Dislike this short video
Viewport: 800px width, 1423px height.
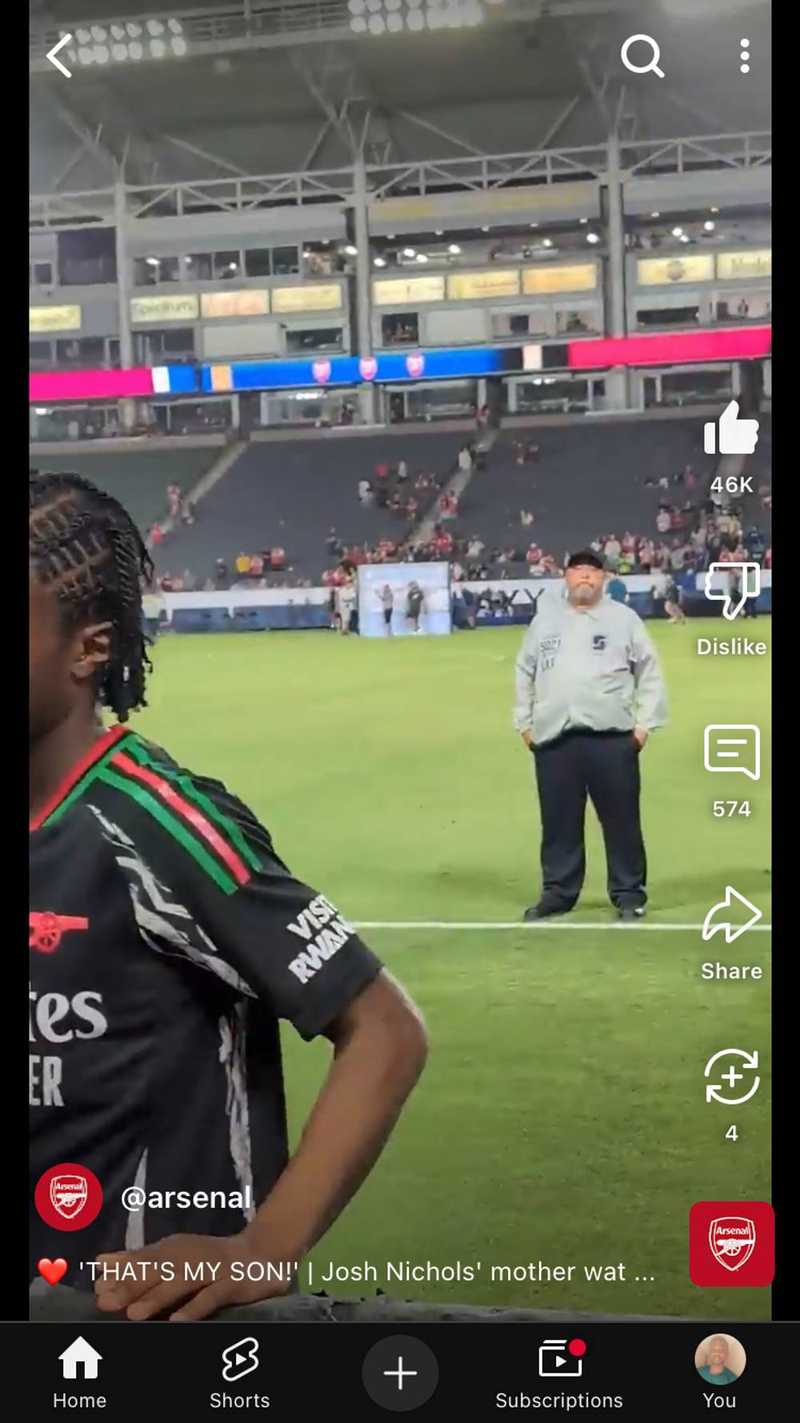point(731,592)
